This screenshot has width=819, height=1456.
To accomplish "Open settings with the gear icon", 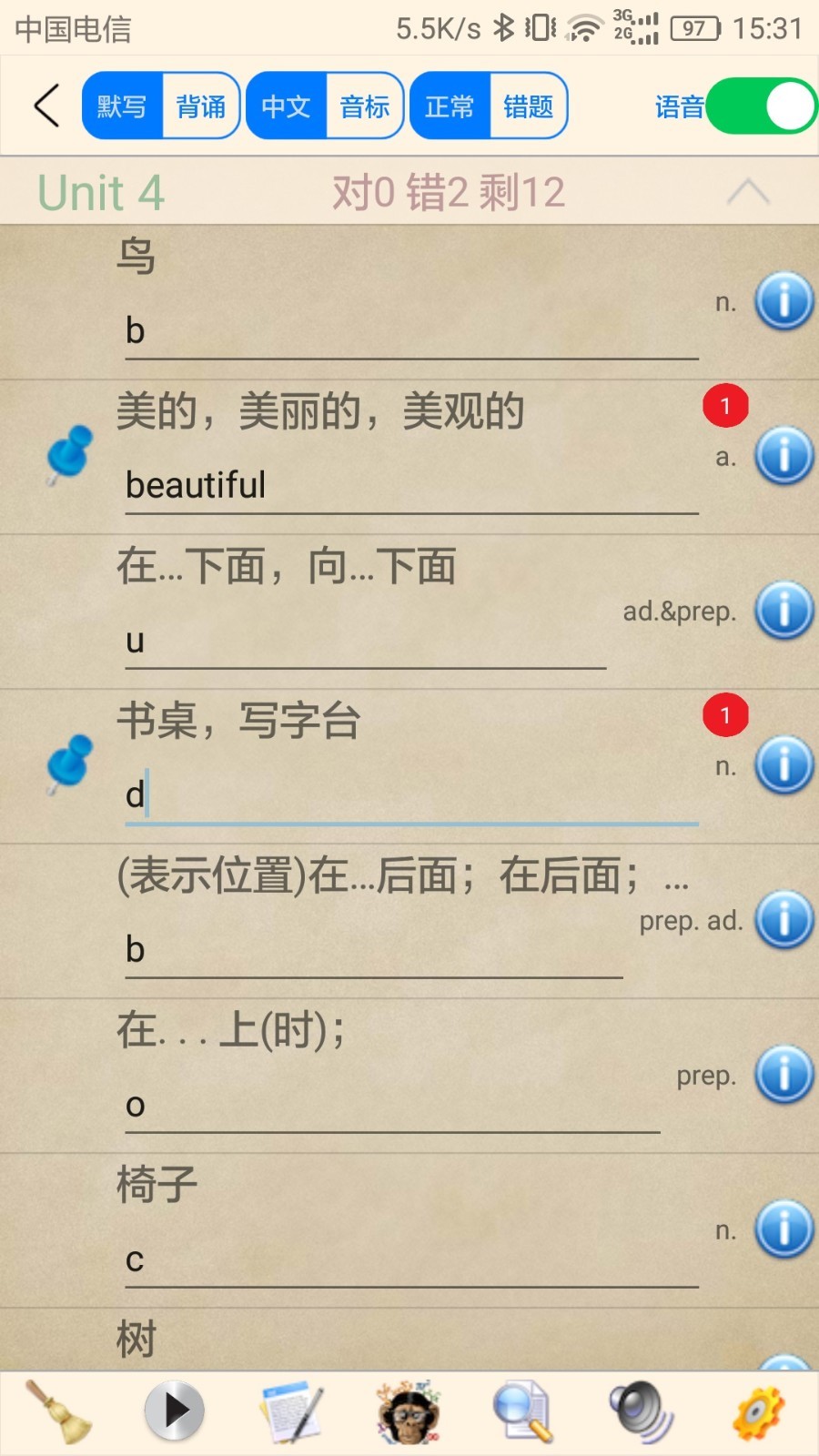I will [758, 1411].
